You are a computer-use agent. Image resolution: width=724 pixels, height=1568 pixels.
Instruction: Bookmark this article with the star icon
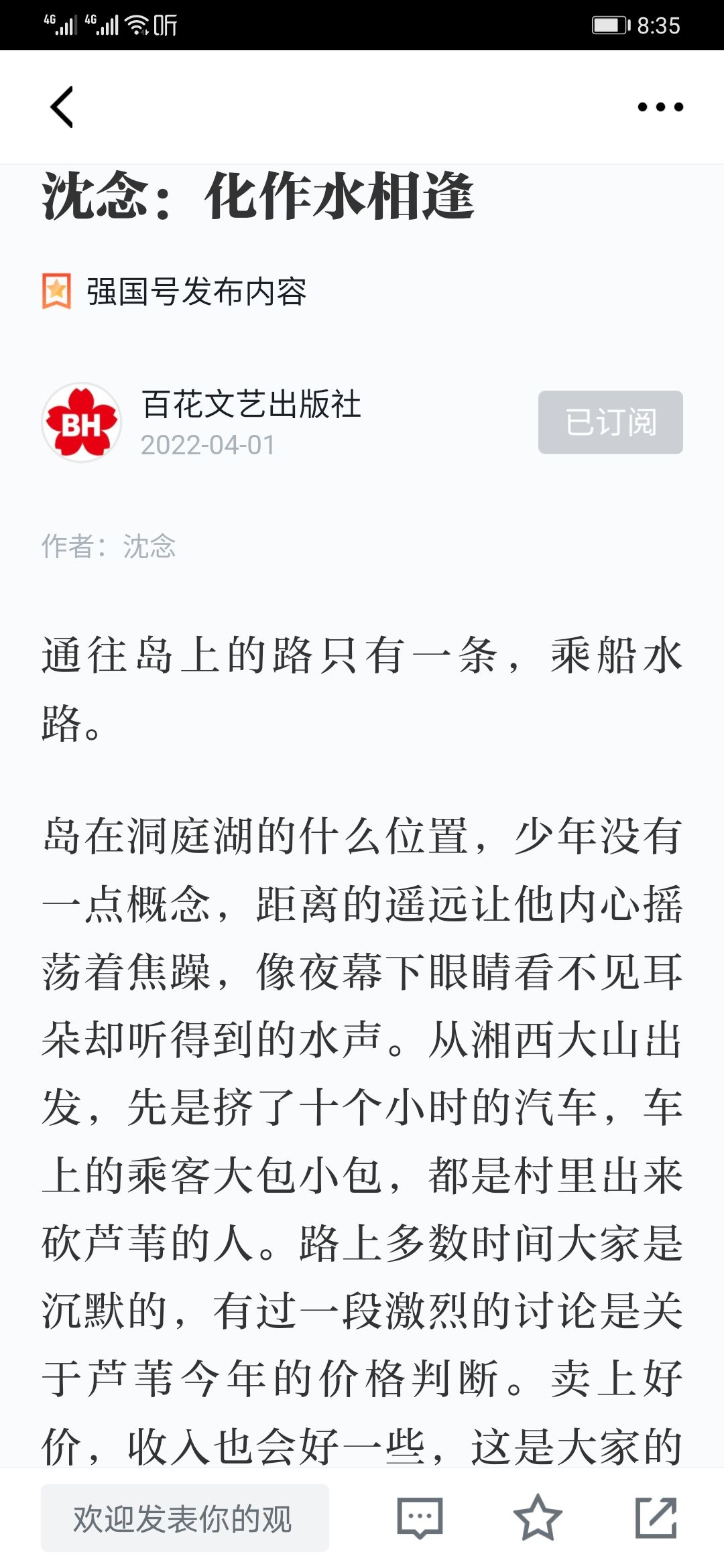coord(538,1517)
